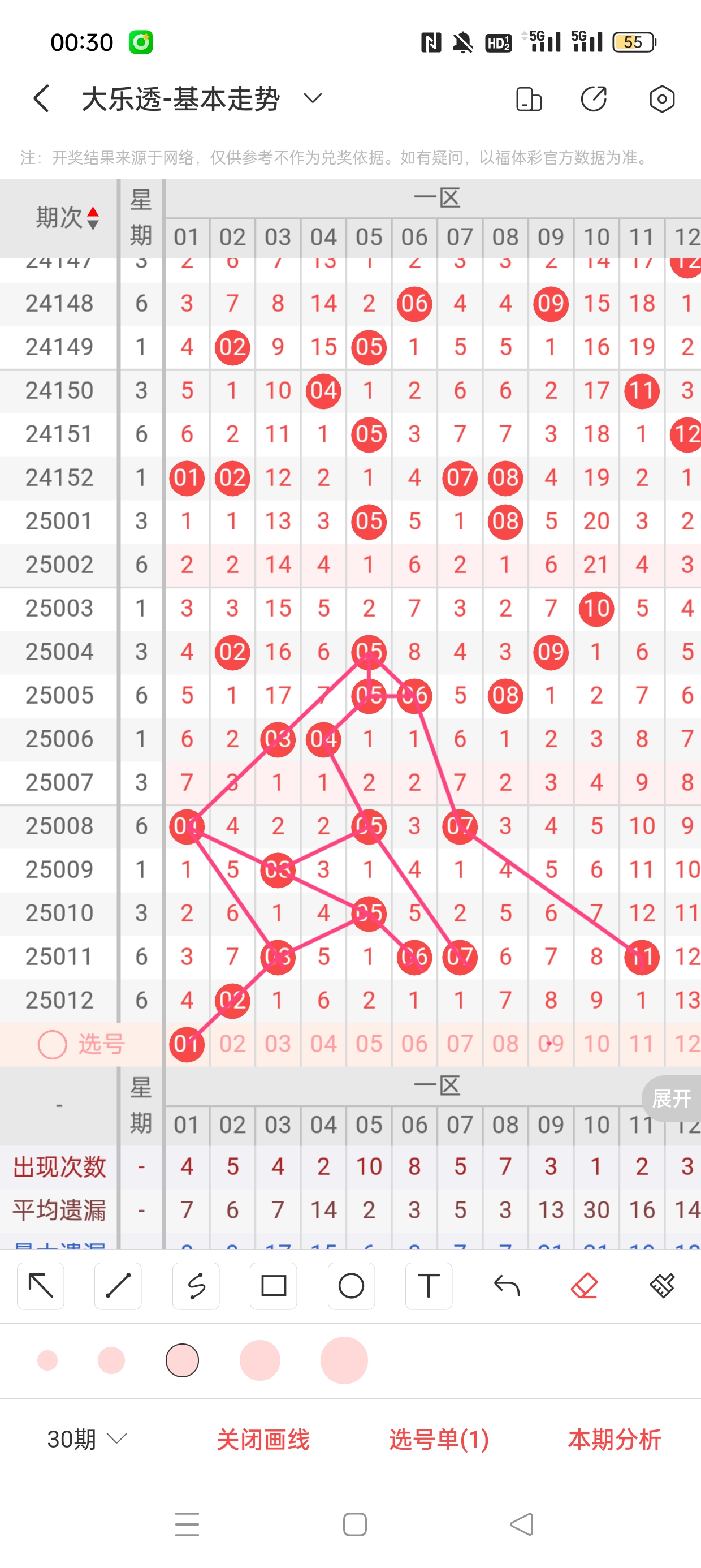This screenshot has height=1568, width=701.
Task: Go back using the top-left arrow
Action: 41,98
